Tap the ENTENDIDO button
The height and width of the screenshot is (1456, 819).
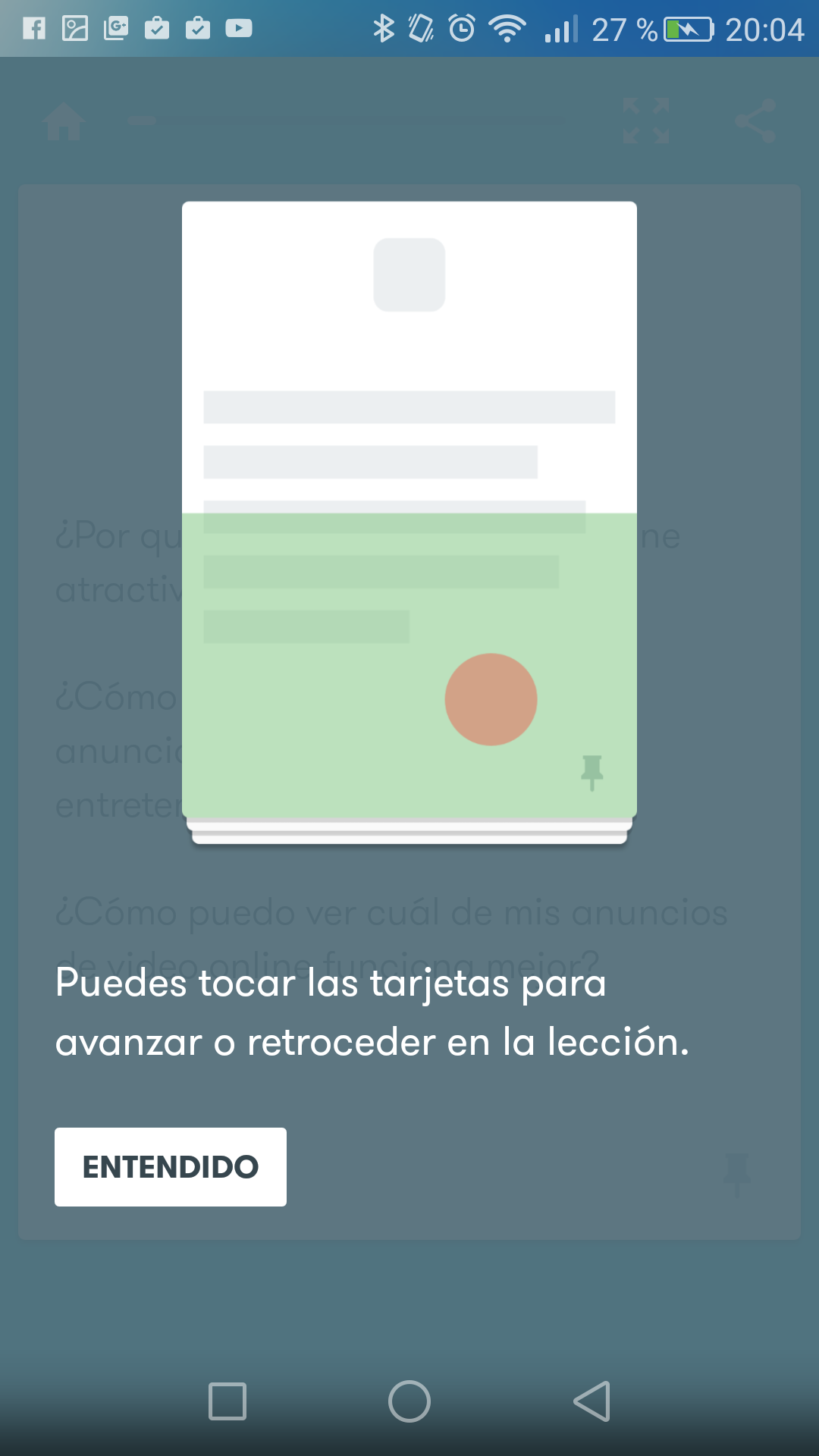[x=171, y=1166]
